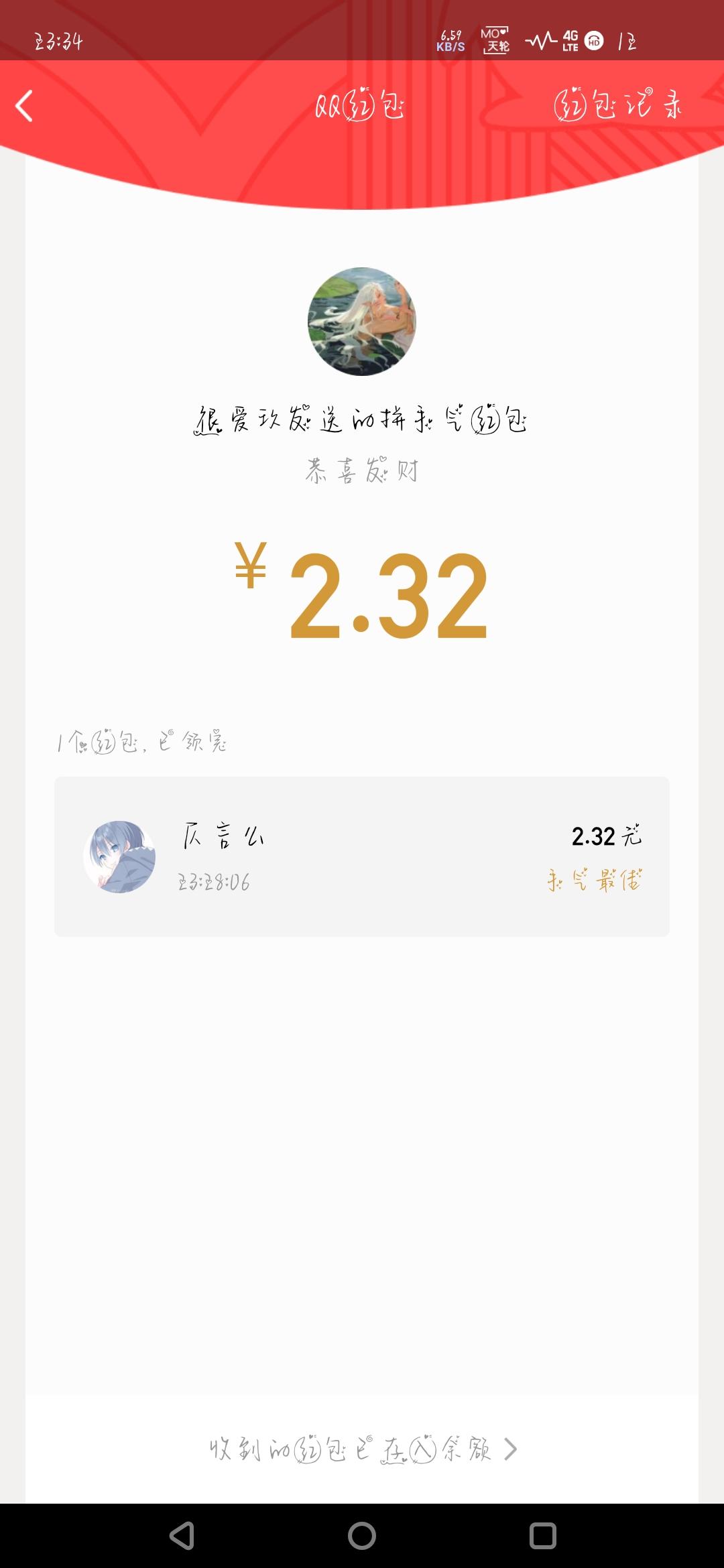Tap the sender's round avatar

click(x=362, y=322)
